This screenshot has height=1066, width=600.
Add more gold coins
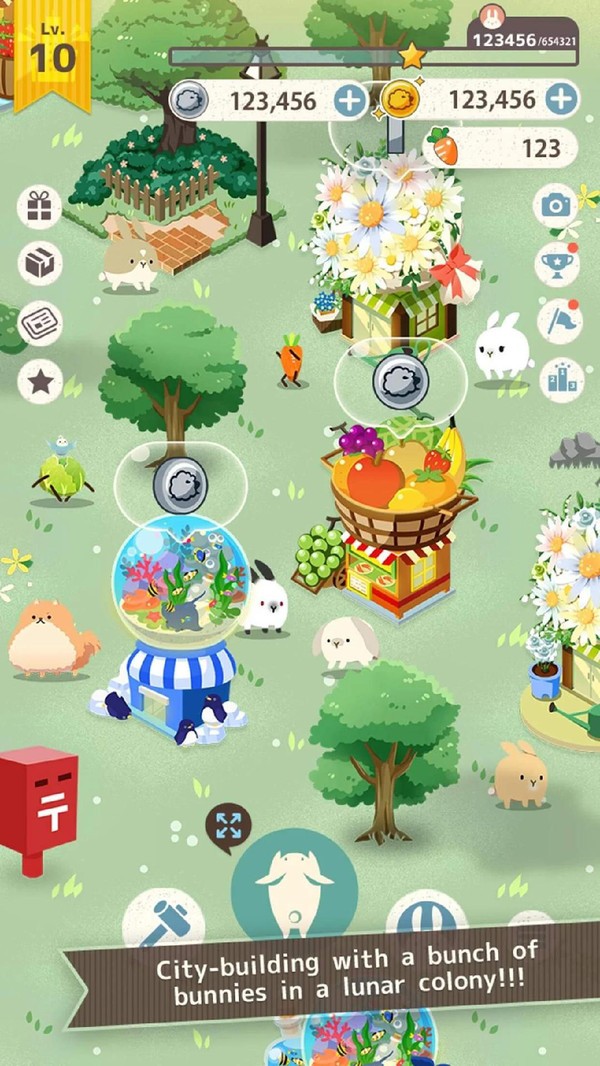(x=562, y=100)
